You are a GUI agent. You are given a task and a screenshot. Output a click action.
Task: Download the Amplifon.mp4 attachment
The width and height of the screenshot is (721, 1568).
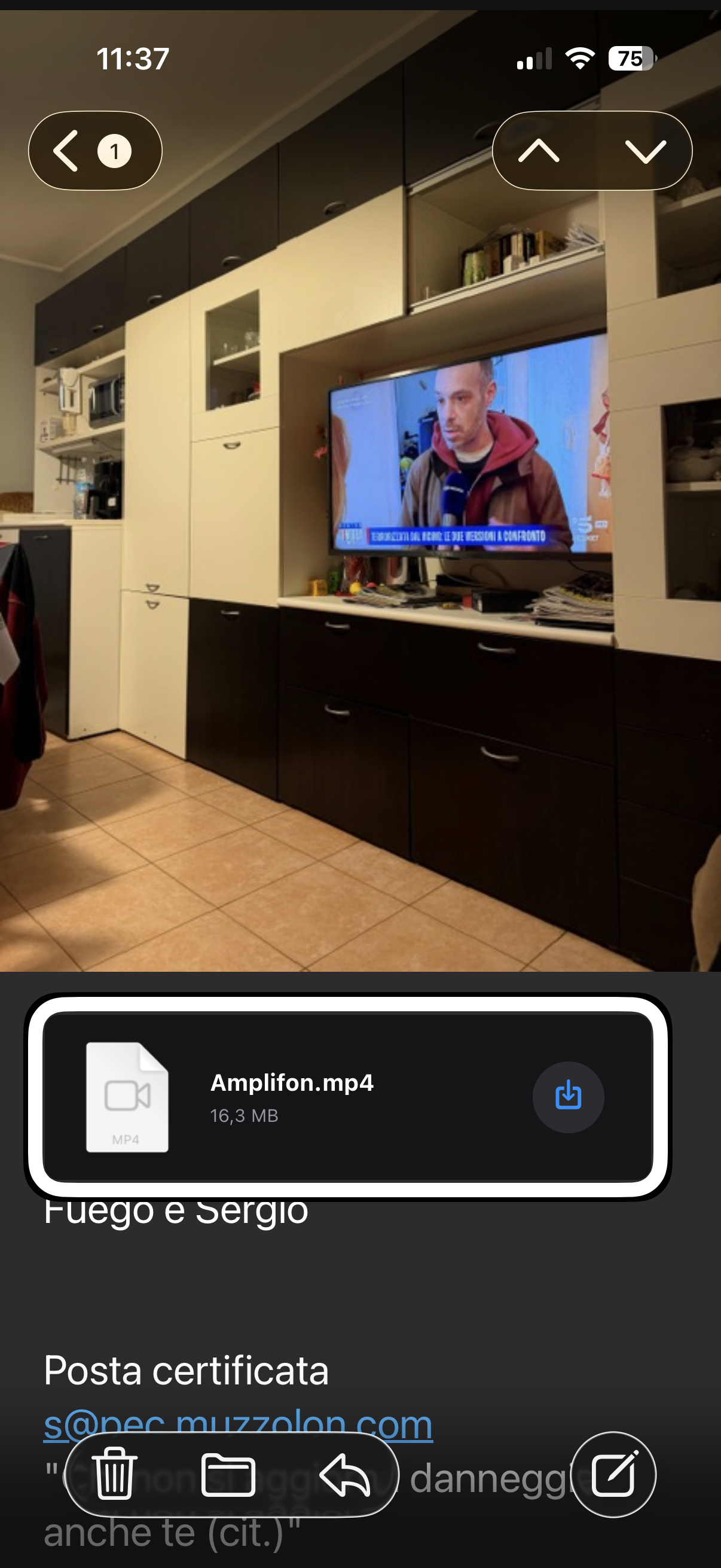coord(569,1097)
